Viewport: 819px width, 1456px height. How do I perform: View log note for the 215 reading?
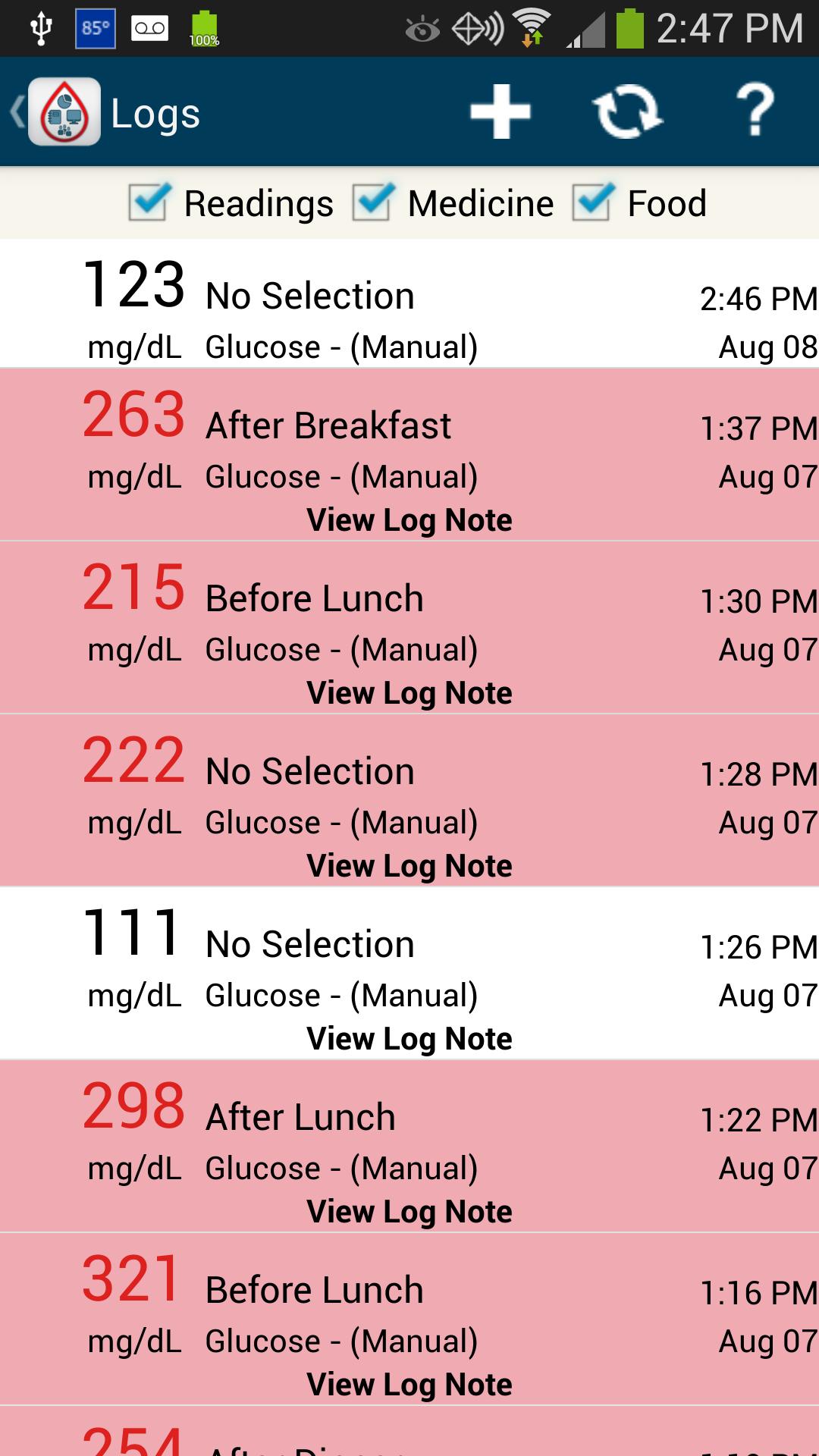(409, 693)
